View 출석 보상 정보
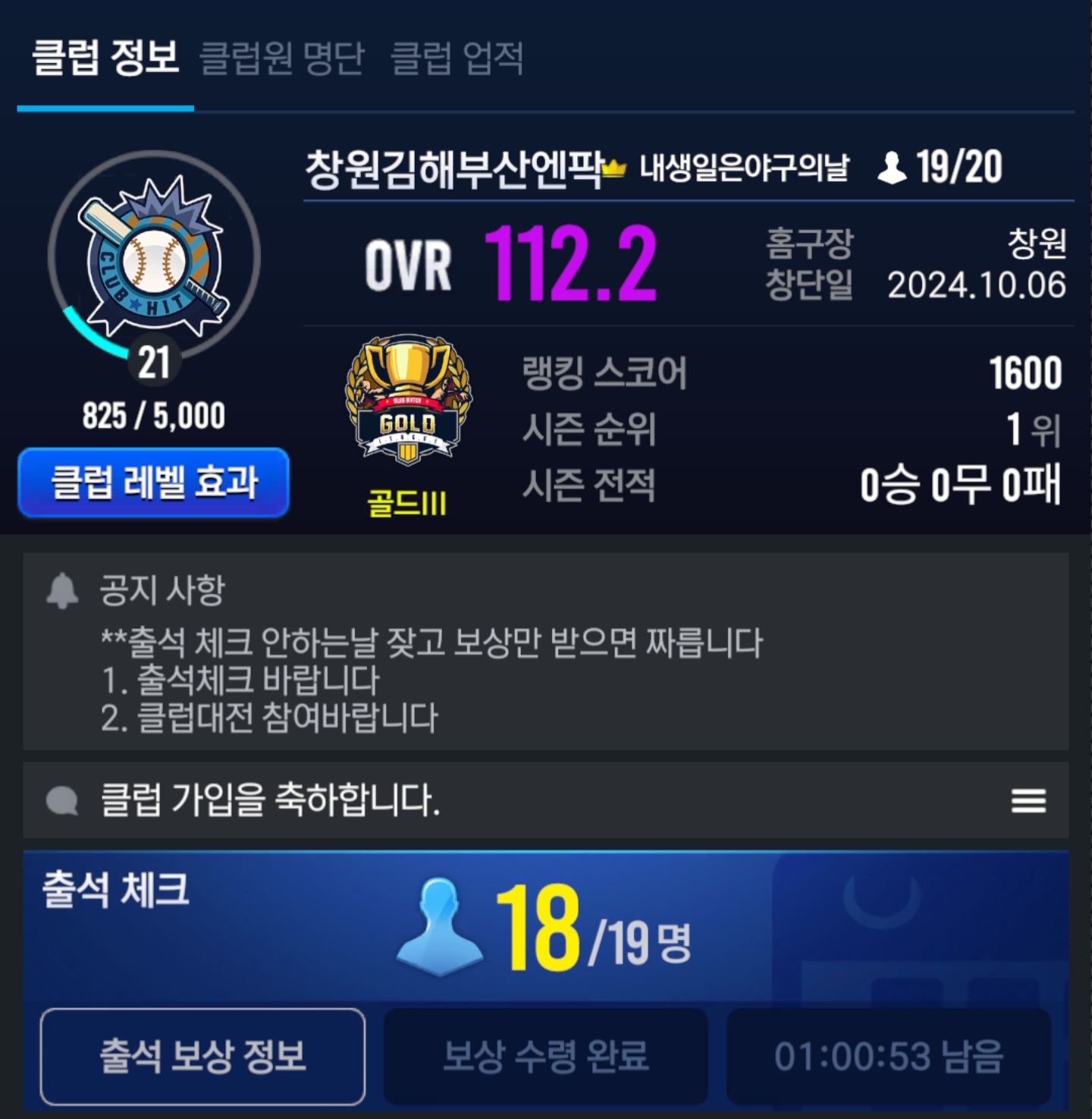This screenshot has height=1119, width=1092. coord(202,1056)
